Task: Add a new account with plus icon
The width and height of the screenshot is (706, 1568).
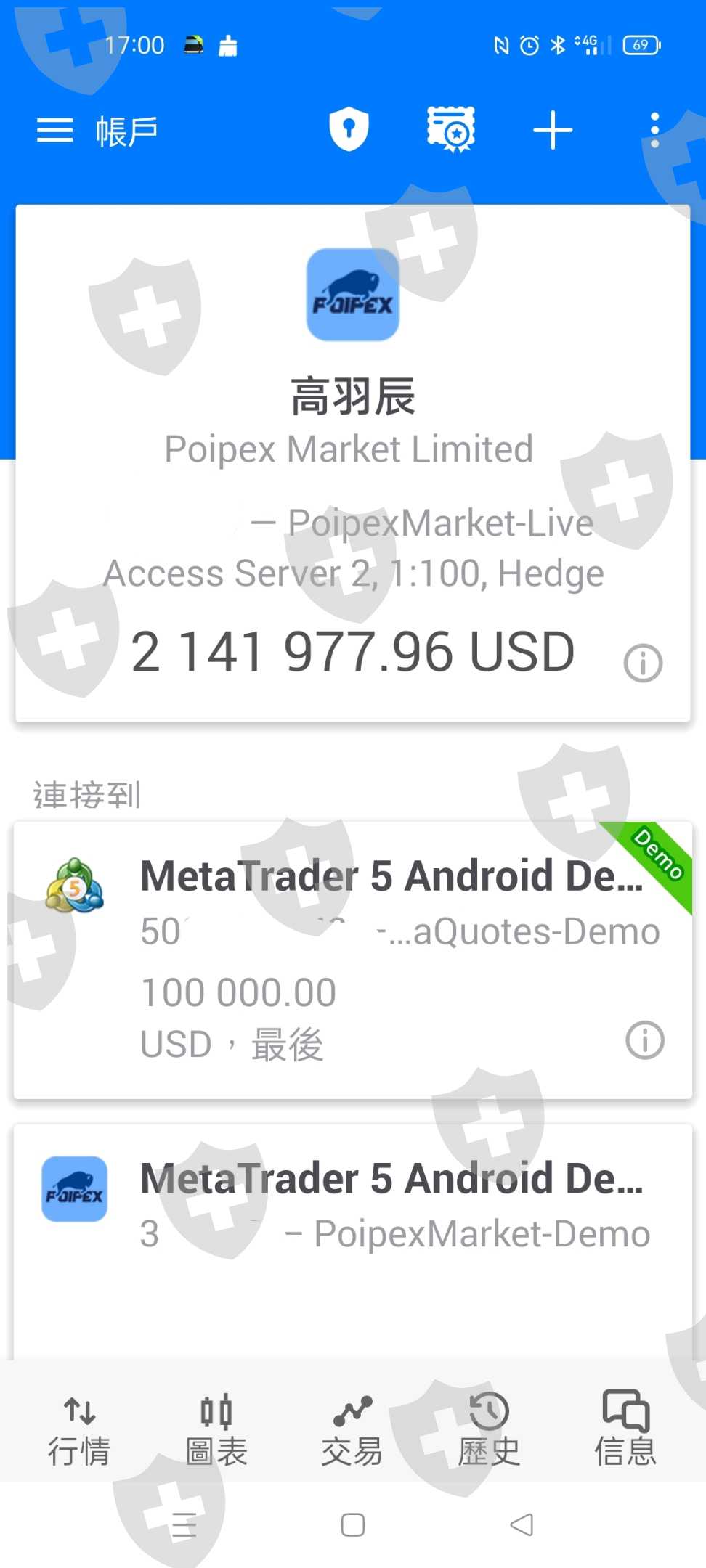Action: (x=553, y=131)
